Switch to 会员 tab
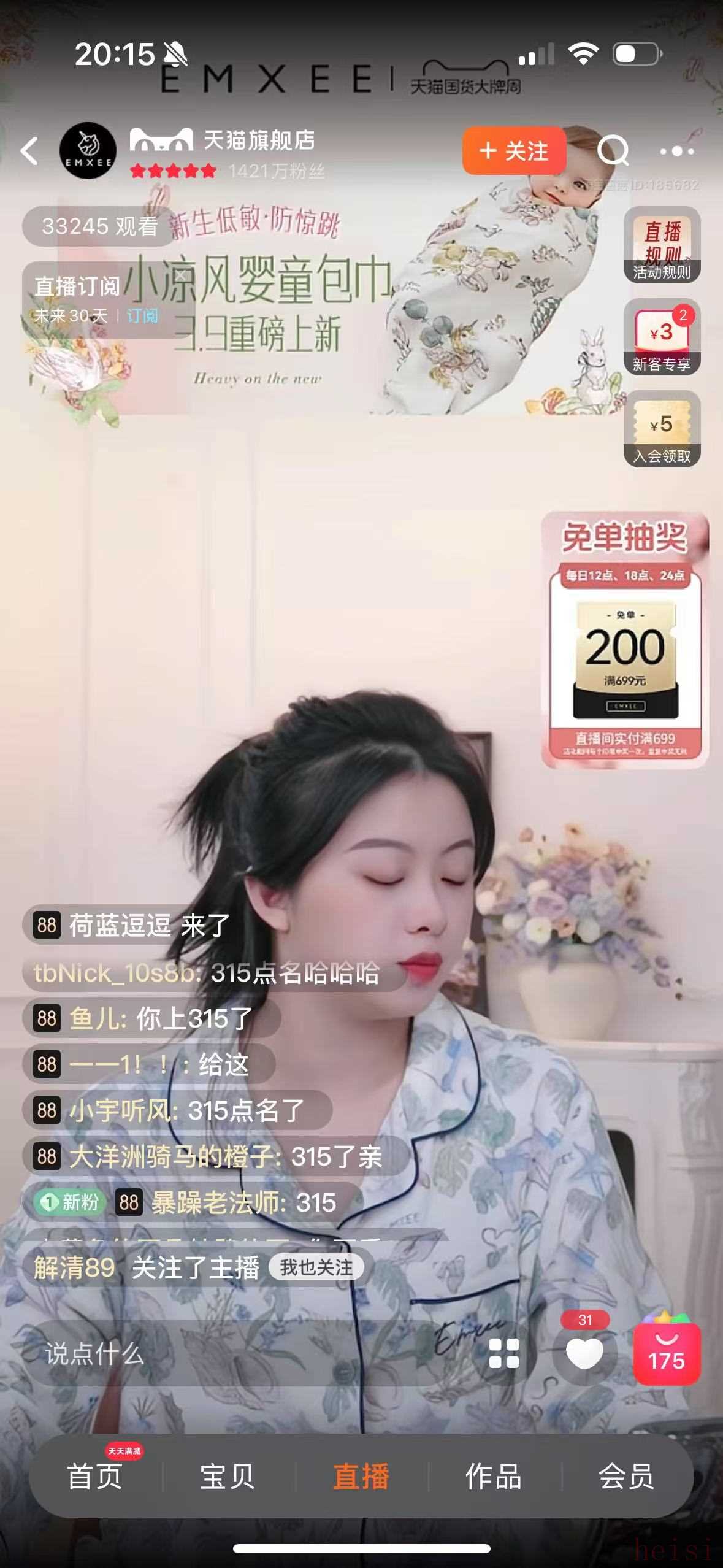 tap(626, 1476)
